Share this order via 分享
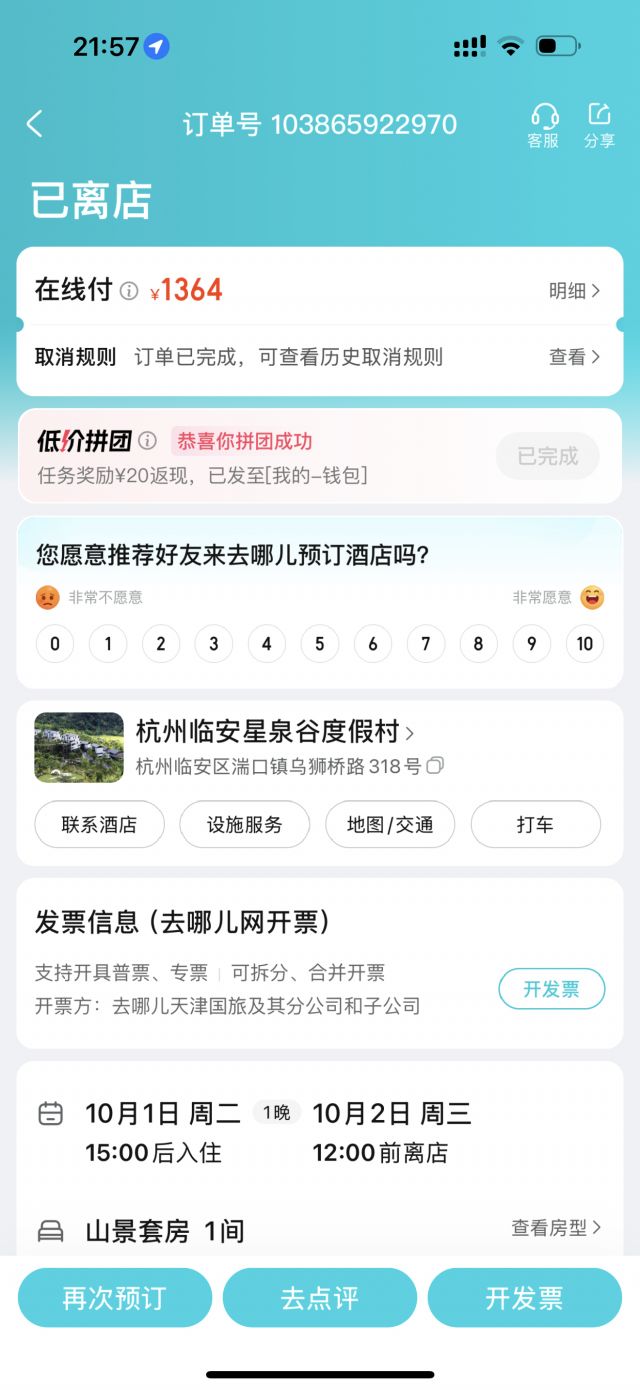The image size is (640, 1390). pos(599,126)
